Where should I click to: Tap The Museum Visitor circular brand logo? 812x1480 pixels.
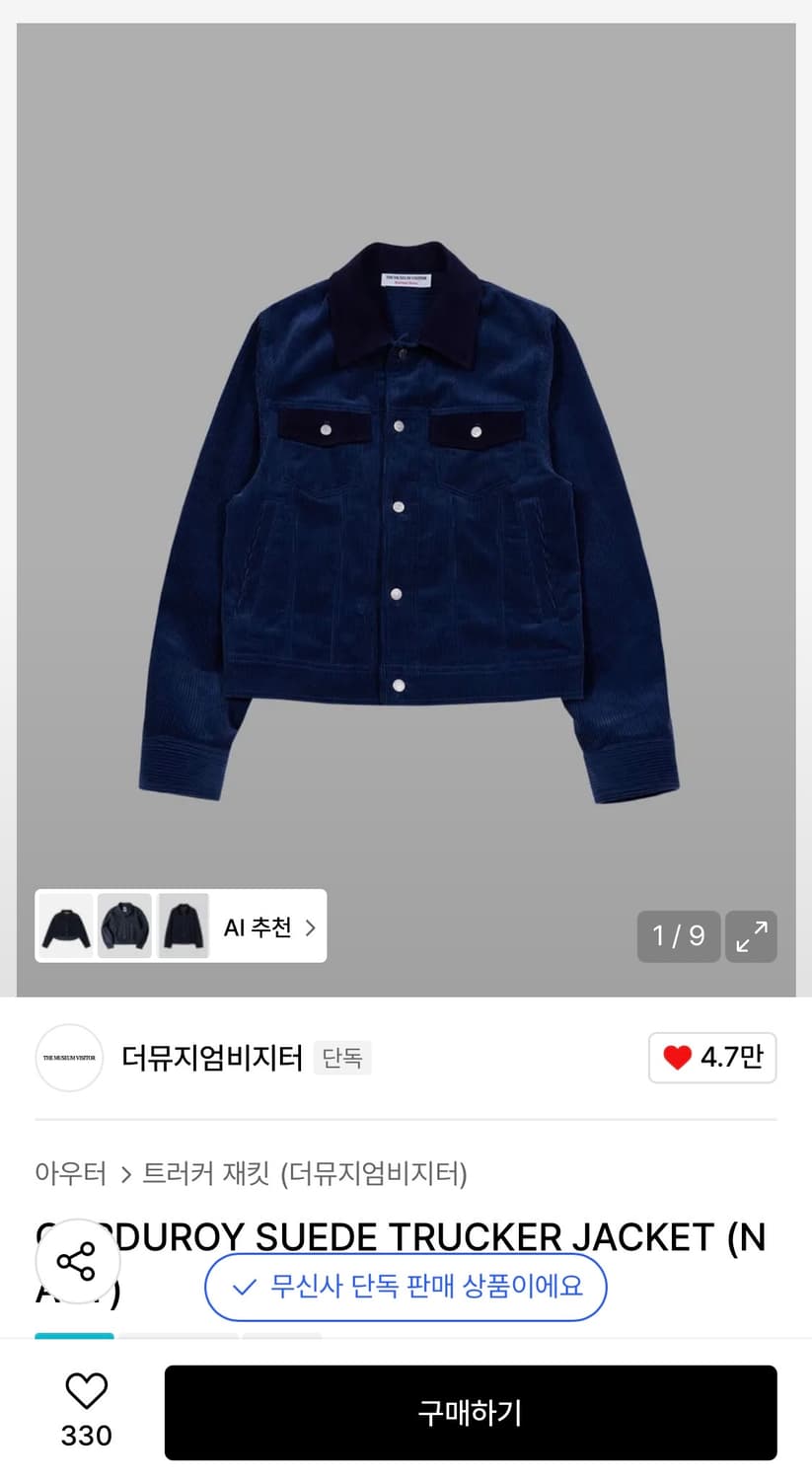point(69,1057)
